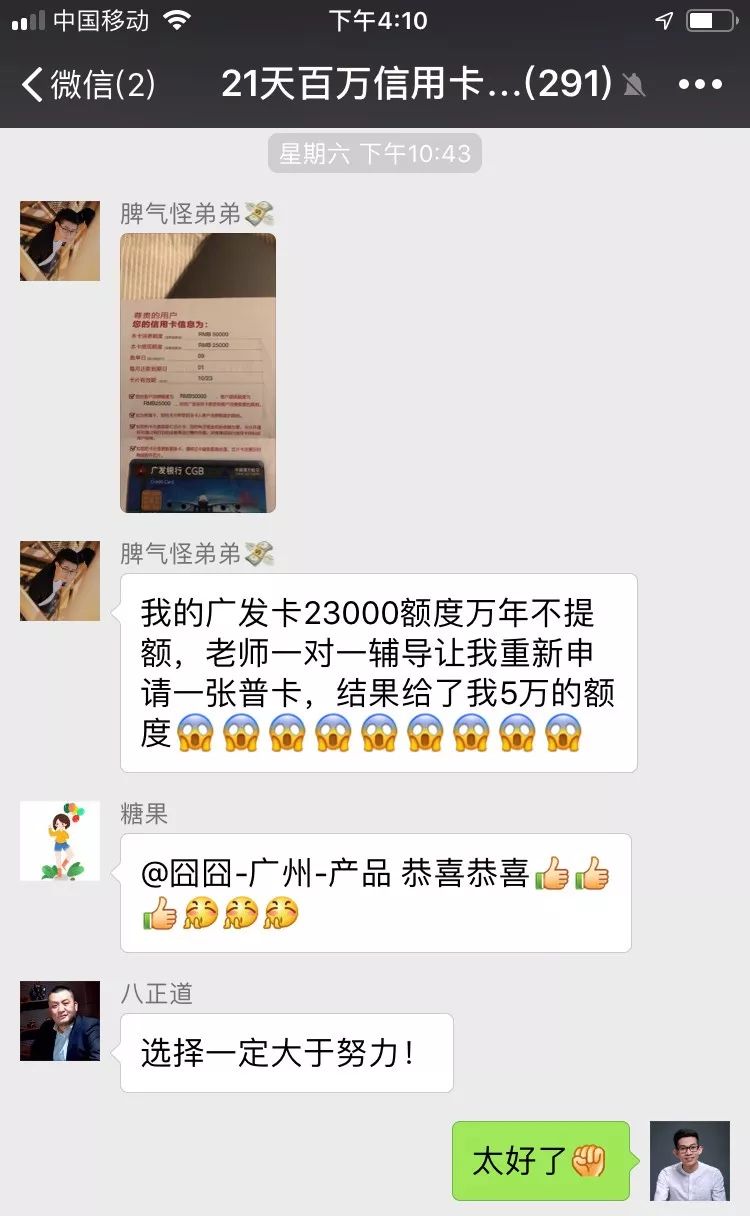The height and width of the screenshot is (1216, 750).
Task: Open the credit card photo from 脾气怪弟弟
Action: 198,373
